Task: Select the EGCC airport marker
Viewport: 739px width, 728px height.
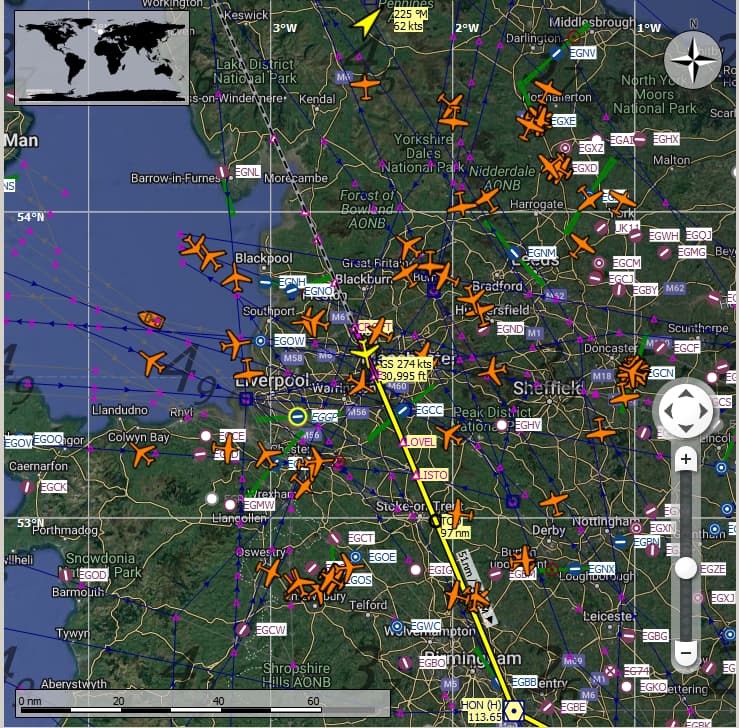Action: [402, 410]
